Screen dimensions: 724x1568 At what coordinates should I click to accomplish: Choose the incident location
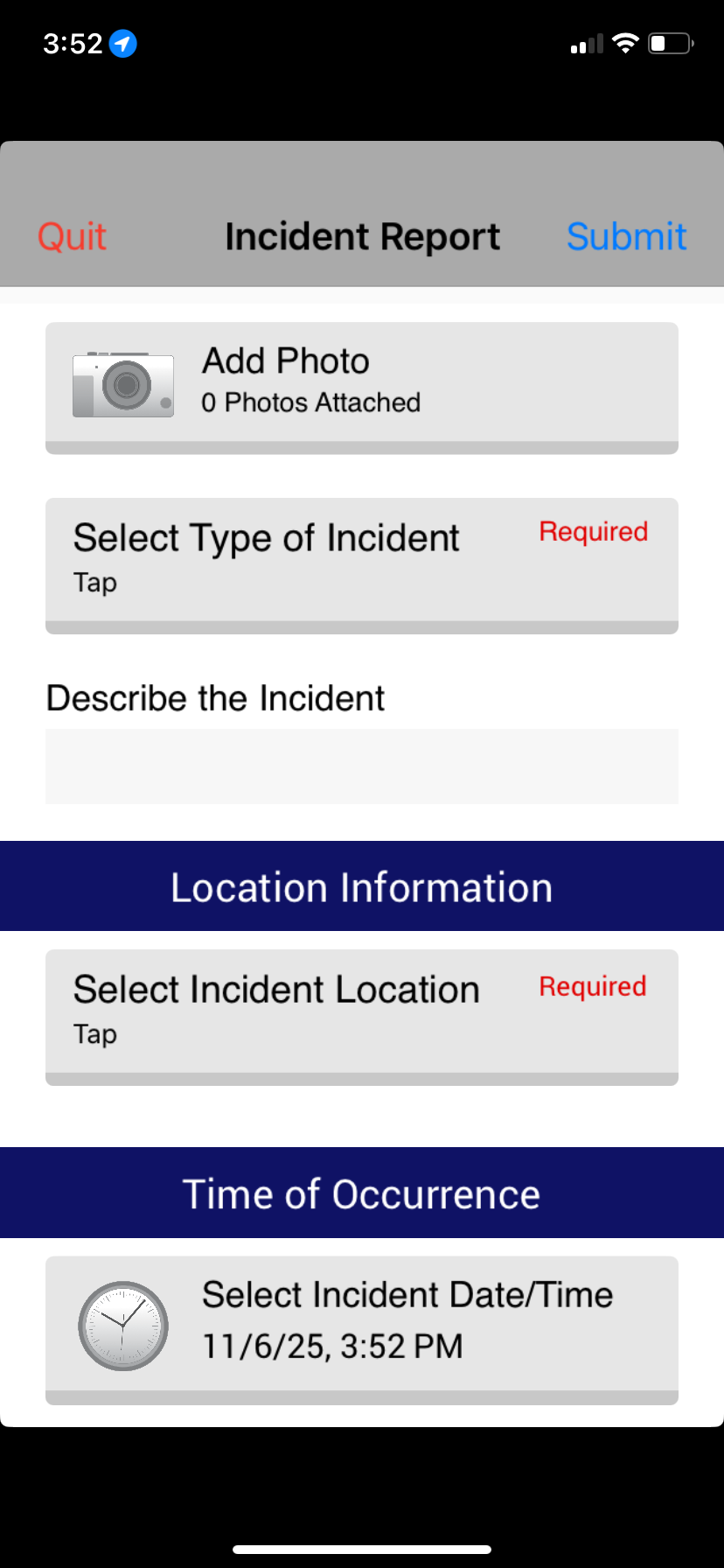click(361, 1011)
